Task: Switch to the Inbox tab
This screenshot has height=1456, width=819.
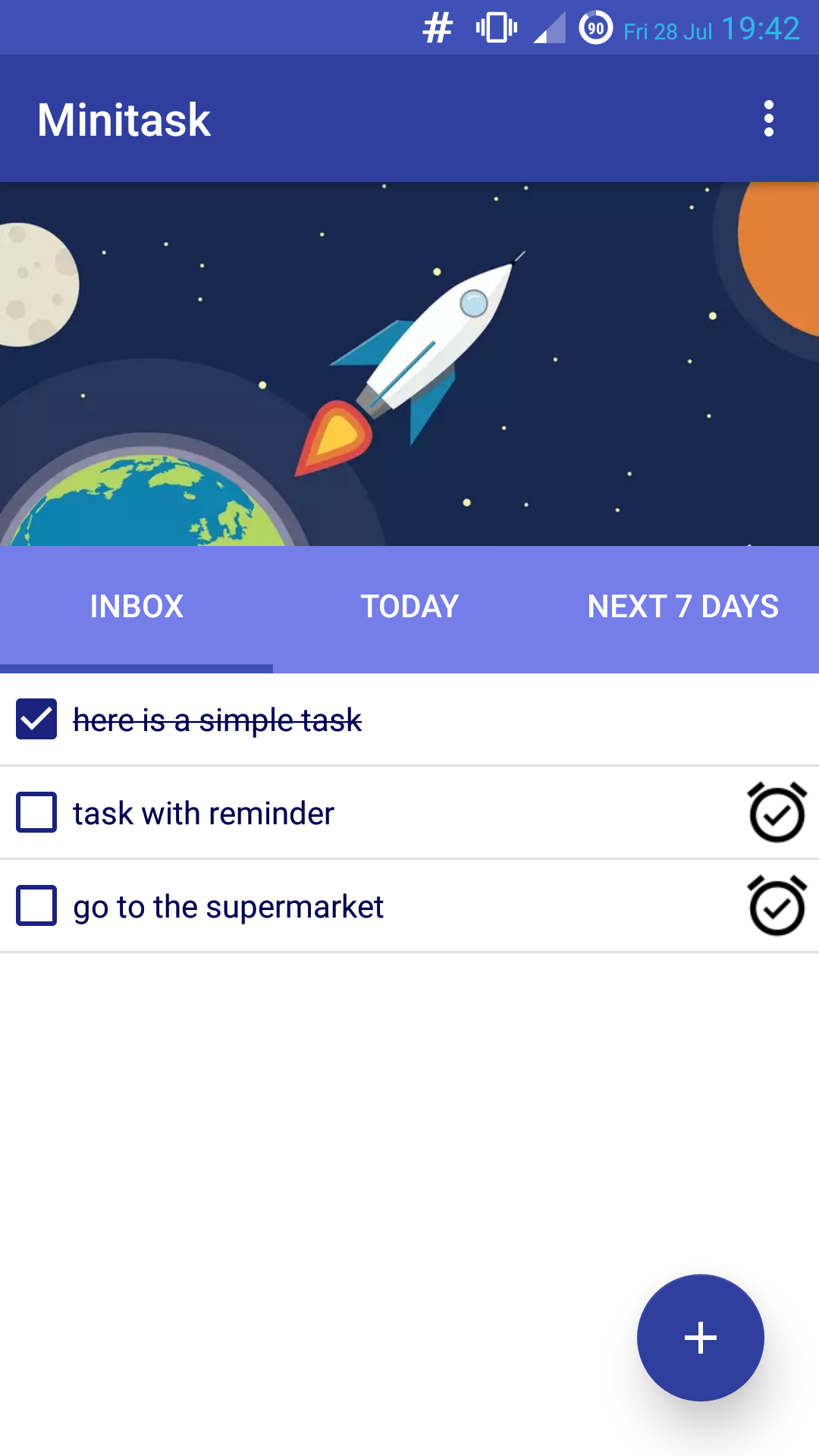Action: click(x=136, y=607)
